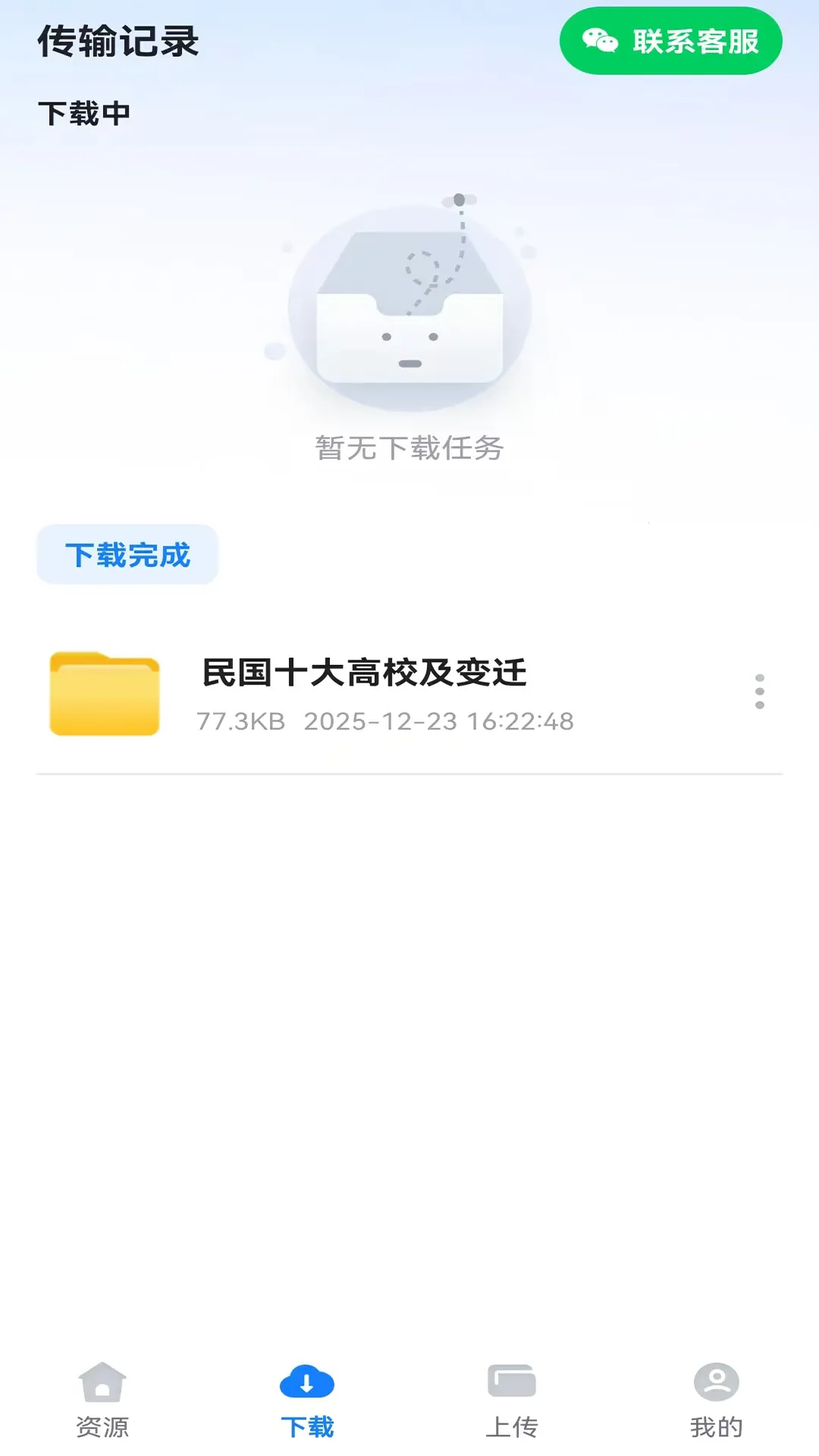Tap the WeChat icon inside 联系客服 button
Screen dimensions: 819x1456
pyautogui.click(x=600, y=43)
